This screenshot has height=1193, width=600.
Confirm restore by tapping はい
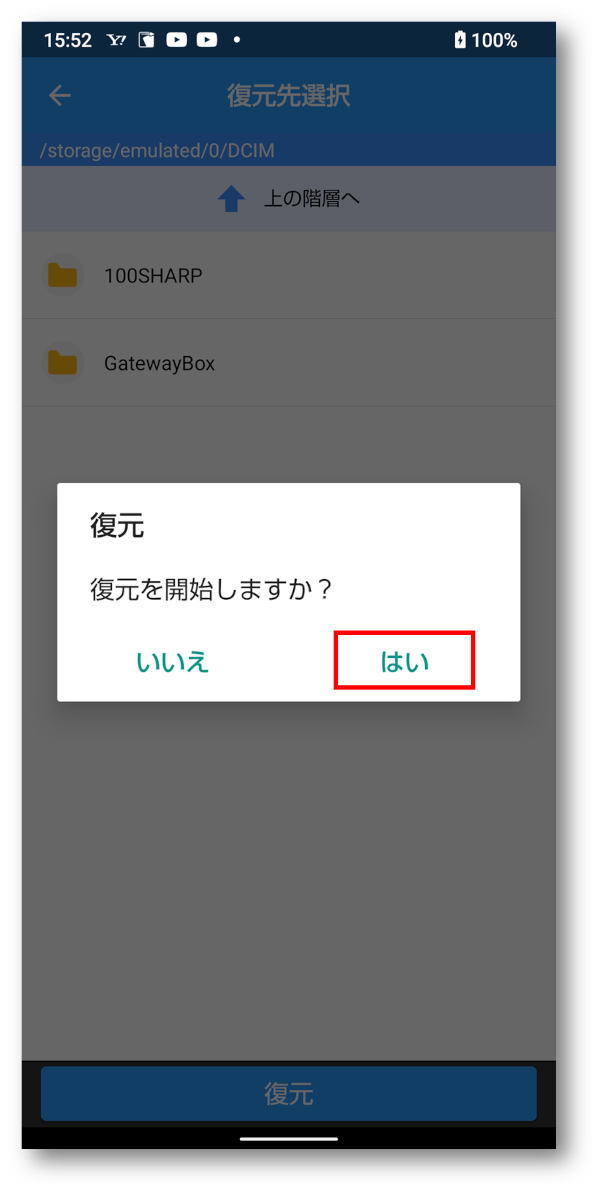[x=404, y=661]
